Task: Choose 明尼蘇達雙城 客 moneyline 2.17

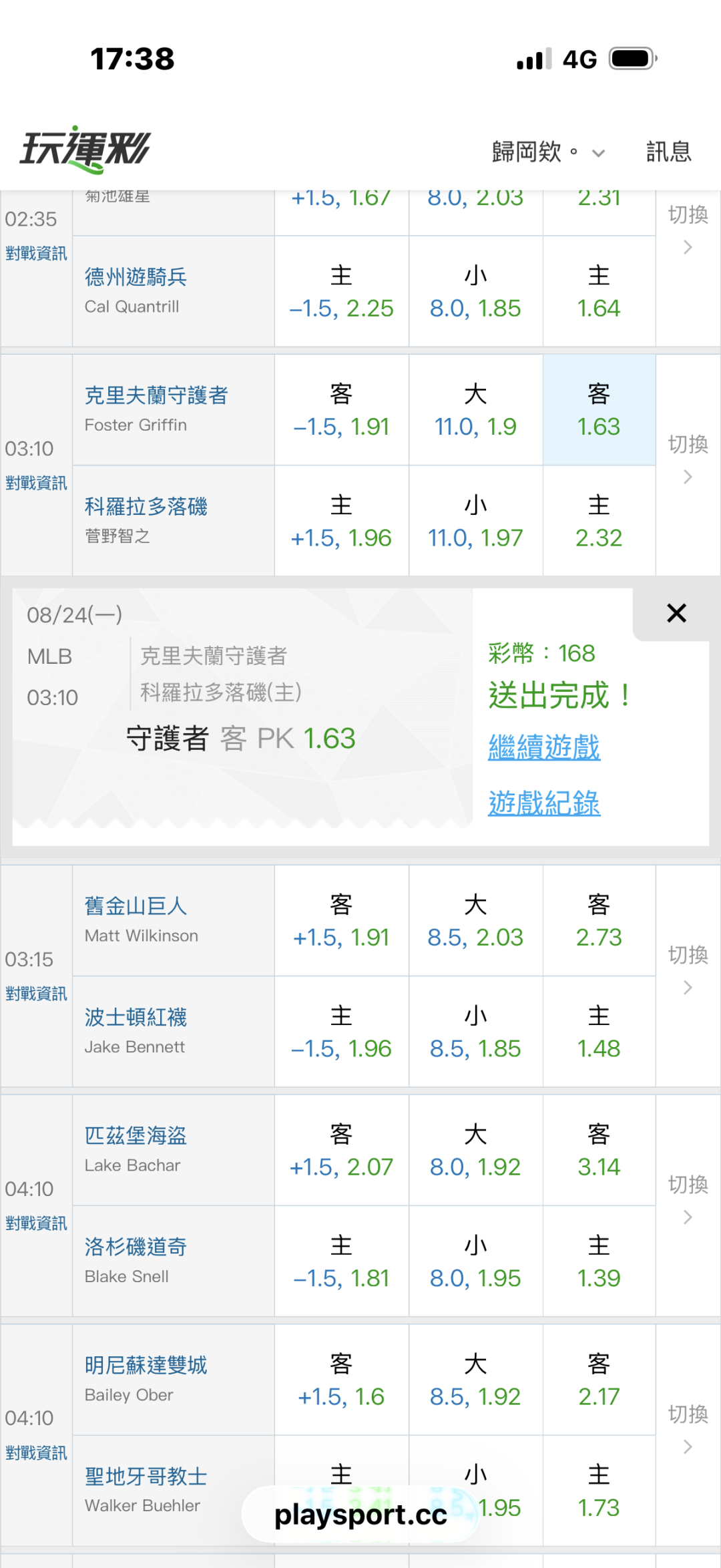Action: [x=599, y=1380]
